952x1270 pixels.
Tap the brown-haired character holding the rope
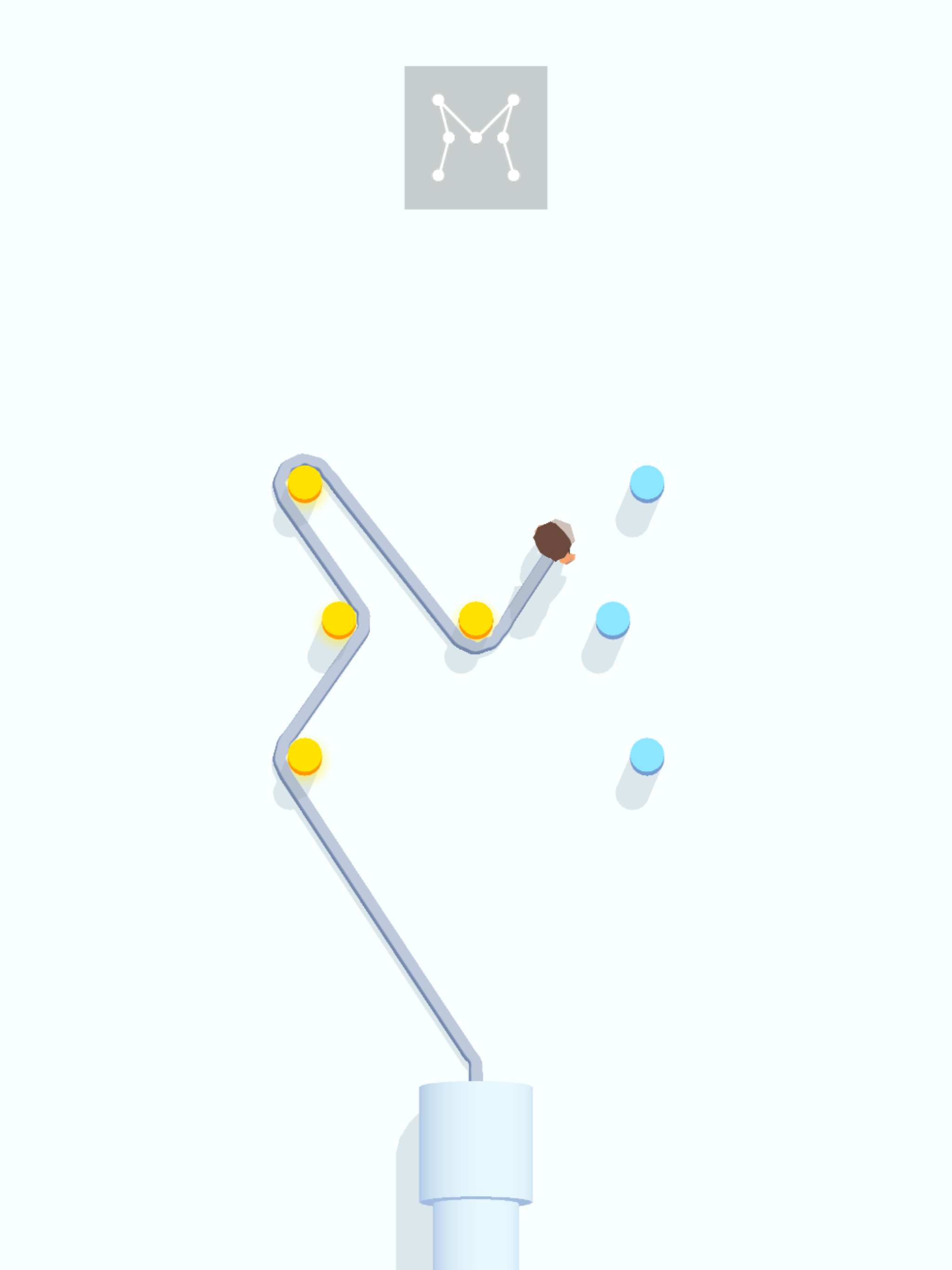(554, 542)
